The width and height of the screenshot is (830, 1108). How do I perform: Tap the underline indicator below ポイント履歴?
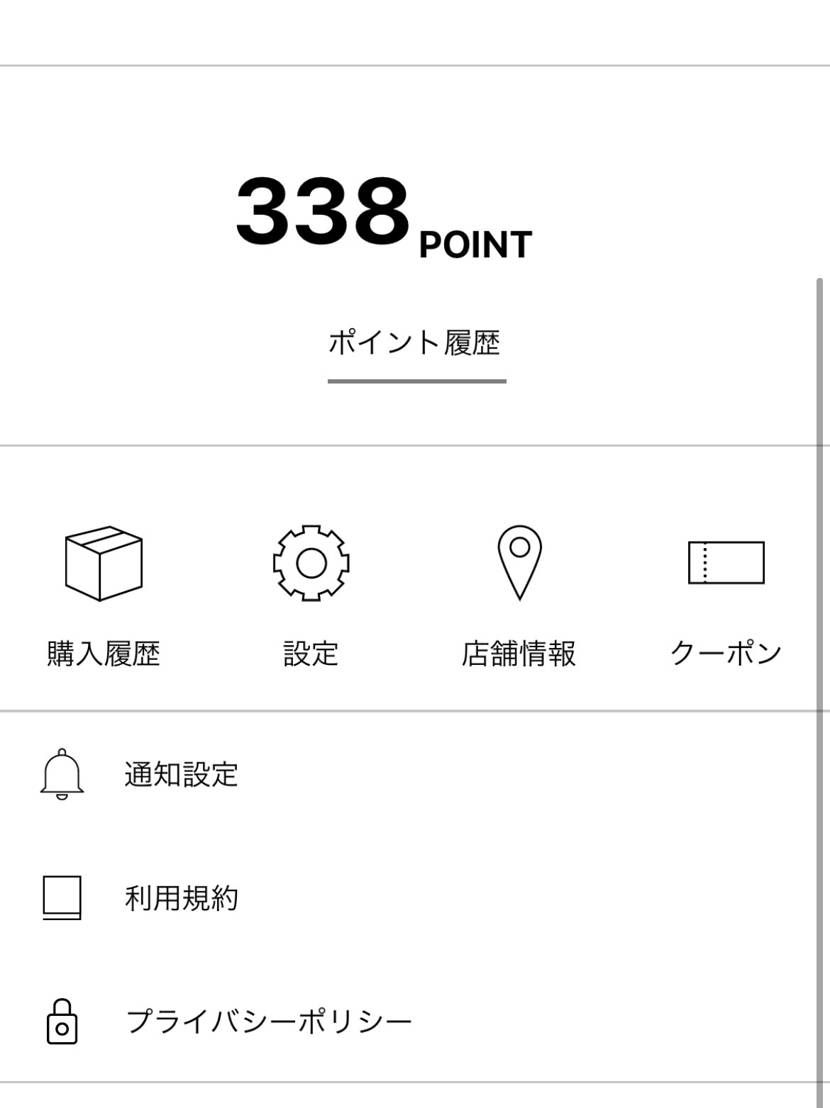pyautogui.click(x=416, y=380)
